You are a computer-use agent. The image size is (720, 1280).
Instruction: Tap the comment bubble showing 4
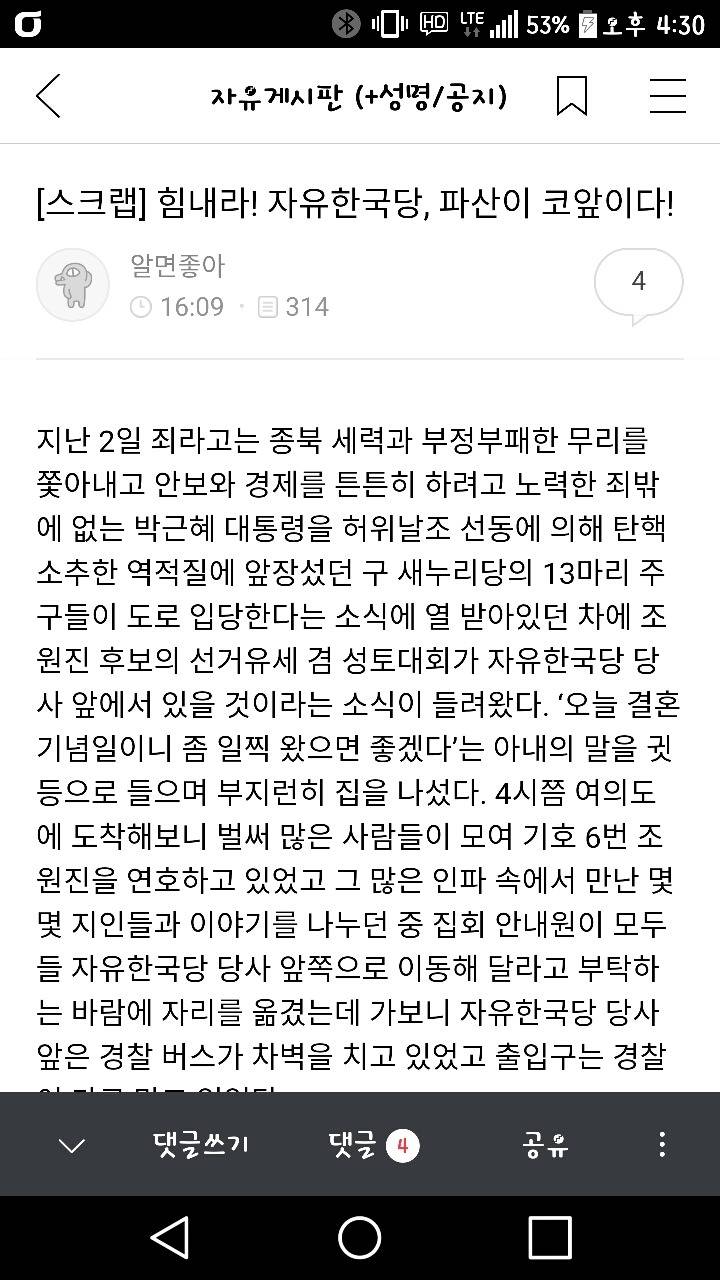[638, 282]
